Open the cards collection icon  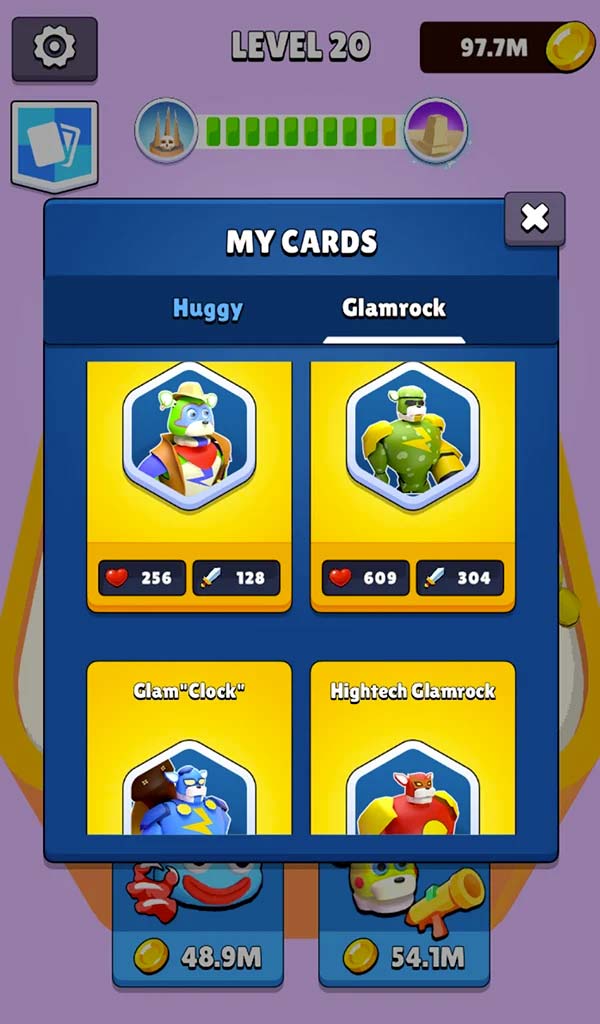(54, 144)
